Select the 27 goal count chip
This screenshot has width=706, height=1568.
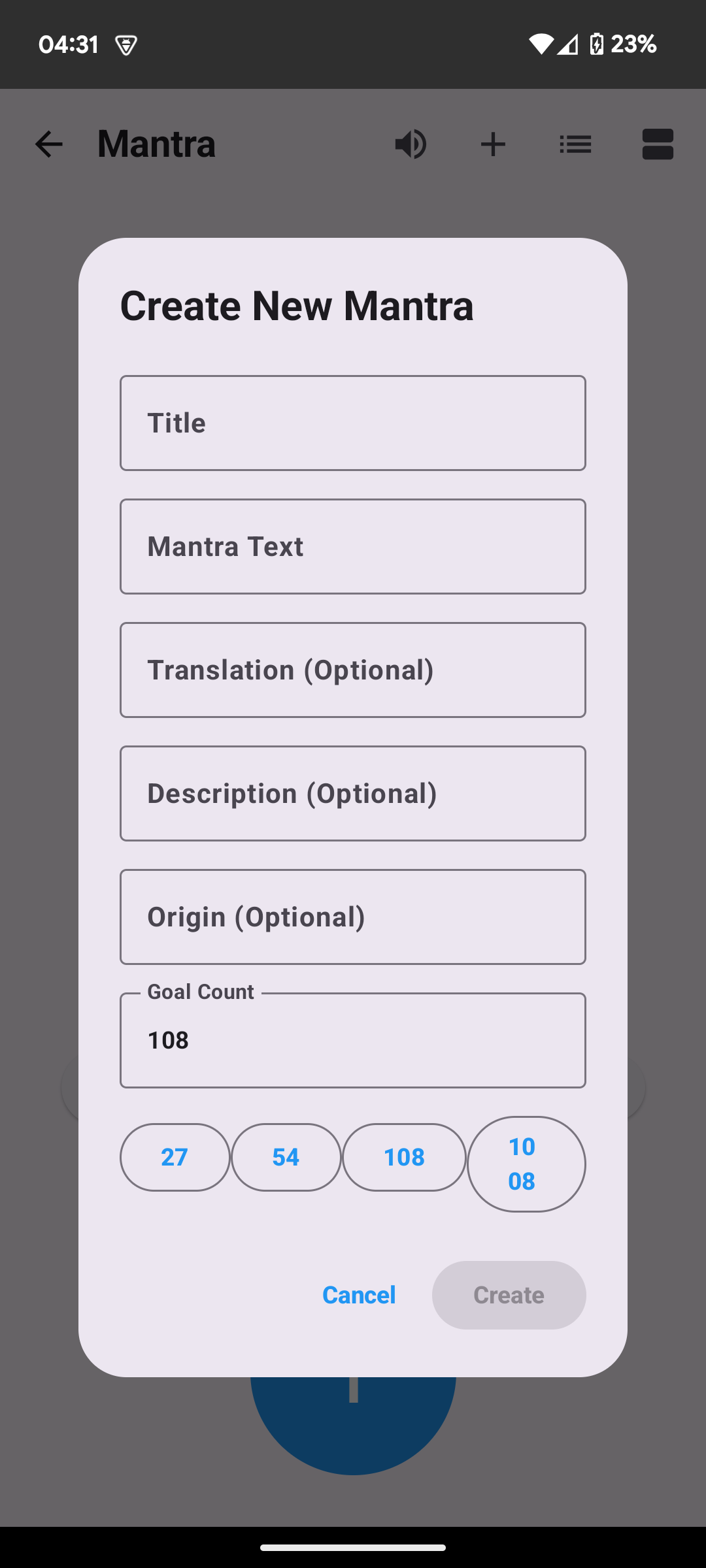tap(175, 1156)
